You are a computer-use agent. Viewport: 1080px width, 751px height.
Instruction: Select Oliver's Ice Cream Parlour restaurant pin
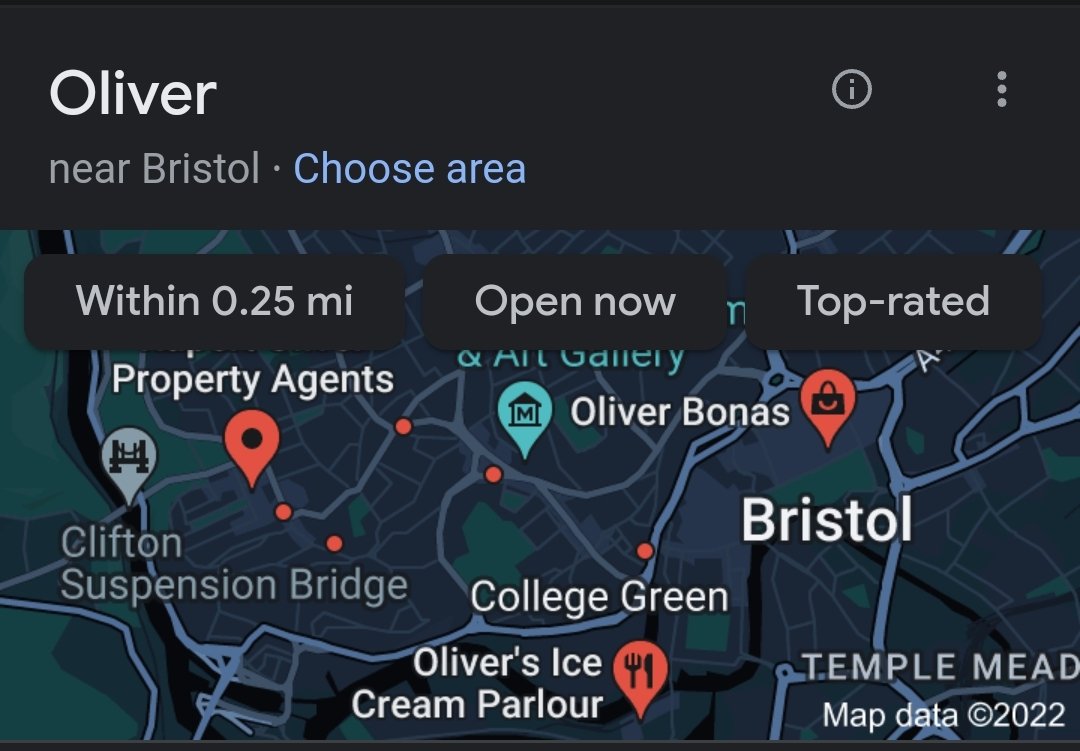click(x=639, y=672)
